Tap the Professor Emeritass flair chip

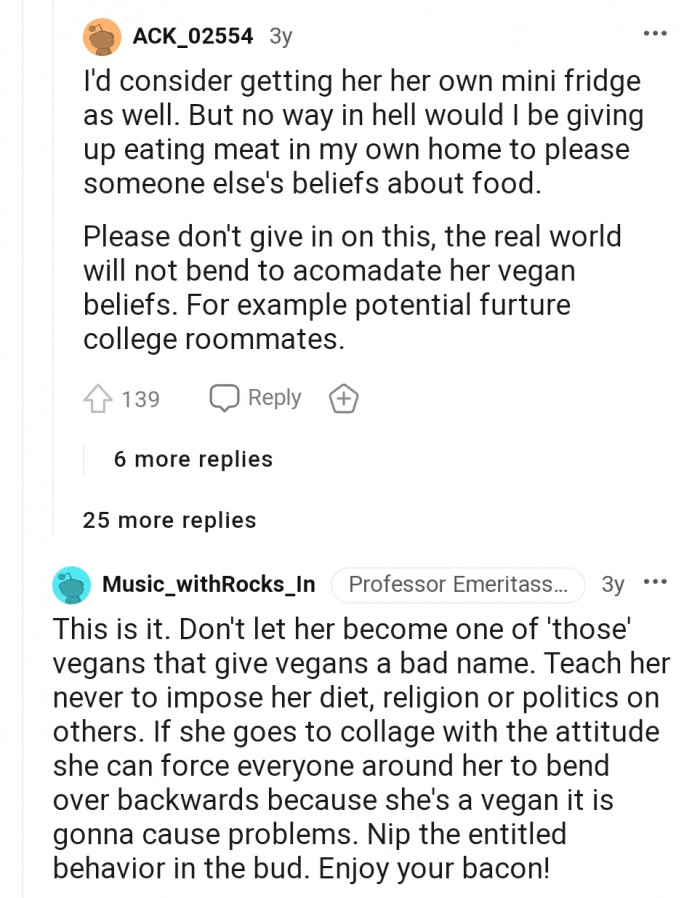(x=457, y=584)
